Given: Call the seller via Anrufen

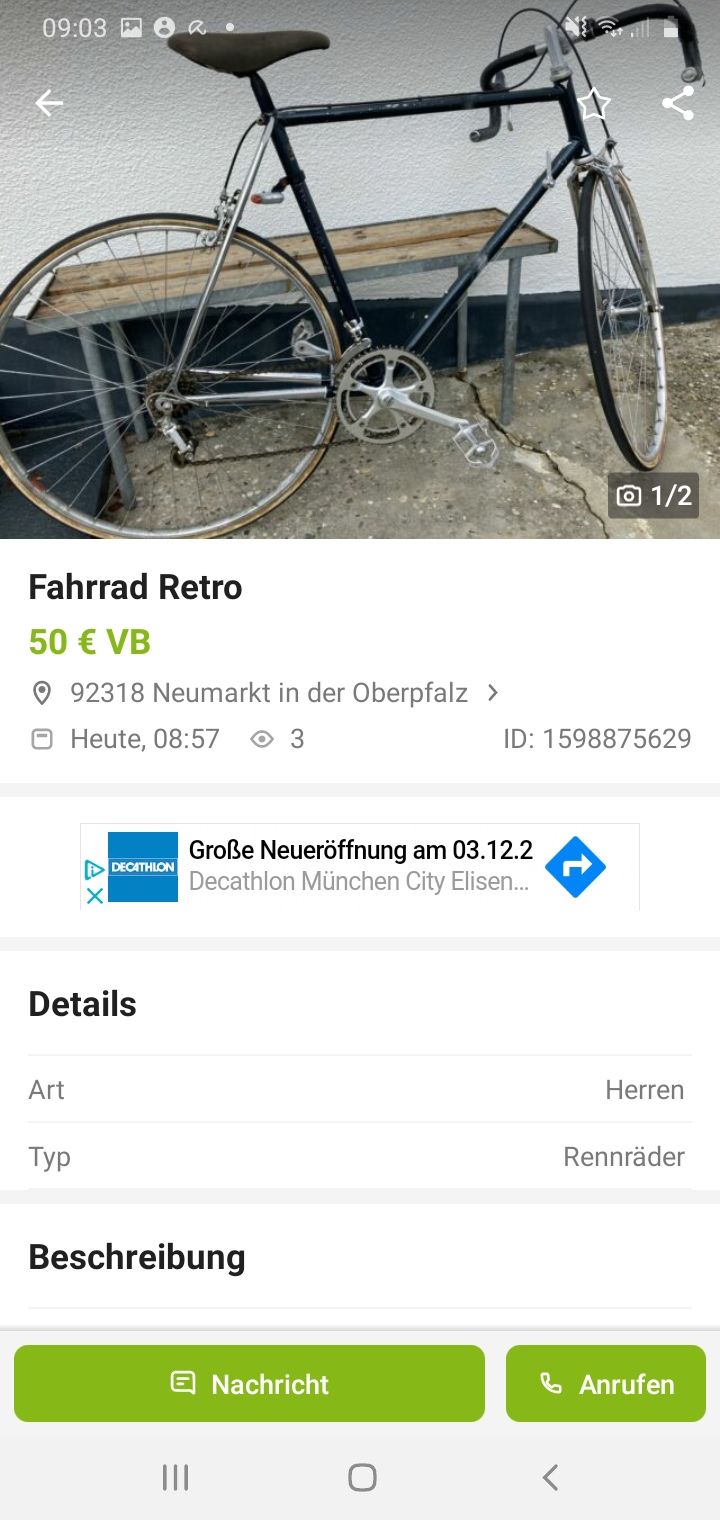Looking at the screenshot, I should (606, 1384).
